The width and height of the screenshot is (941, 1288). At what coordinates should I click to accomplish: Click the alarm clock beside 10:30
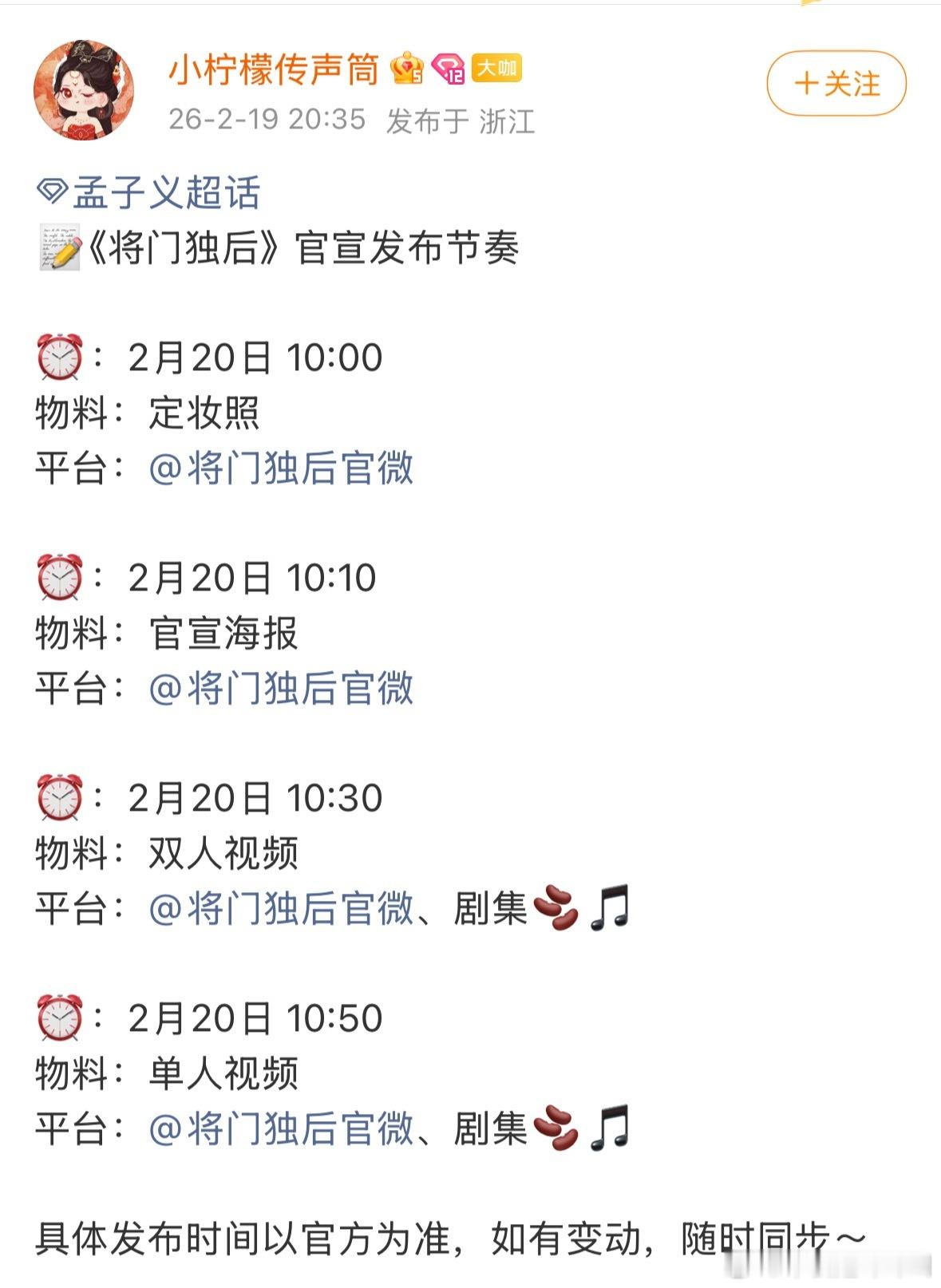(61, 797)
